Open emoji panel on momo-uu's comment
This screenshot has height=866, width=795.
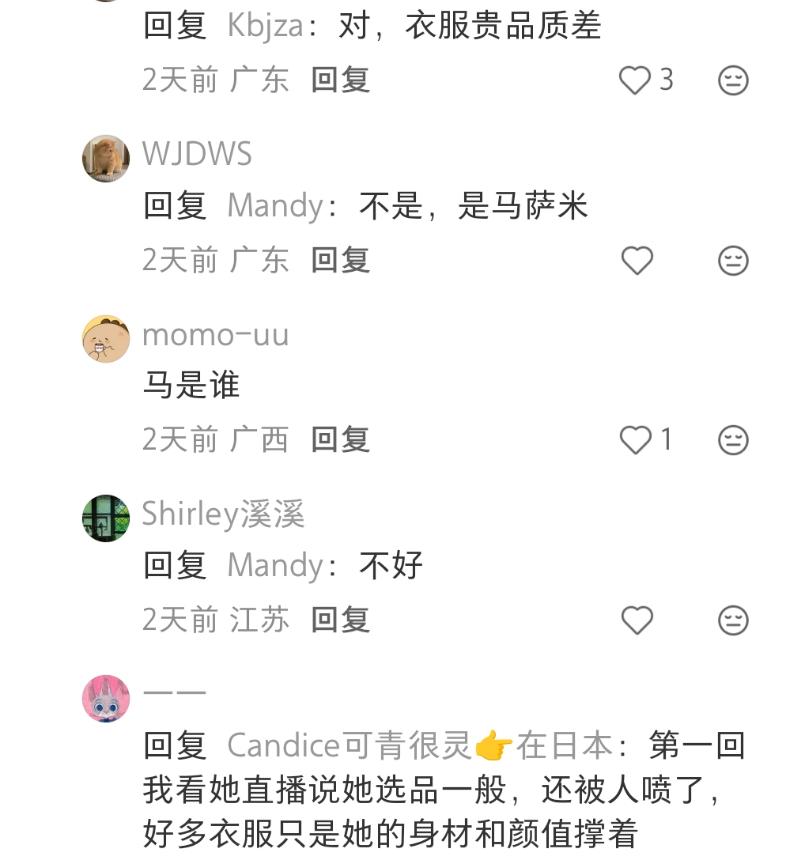pyautogui.click(x=734, y=439)
